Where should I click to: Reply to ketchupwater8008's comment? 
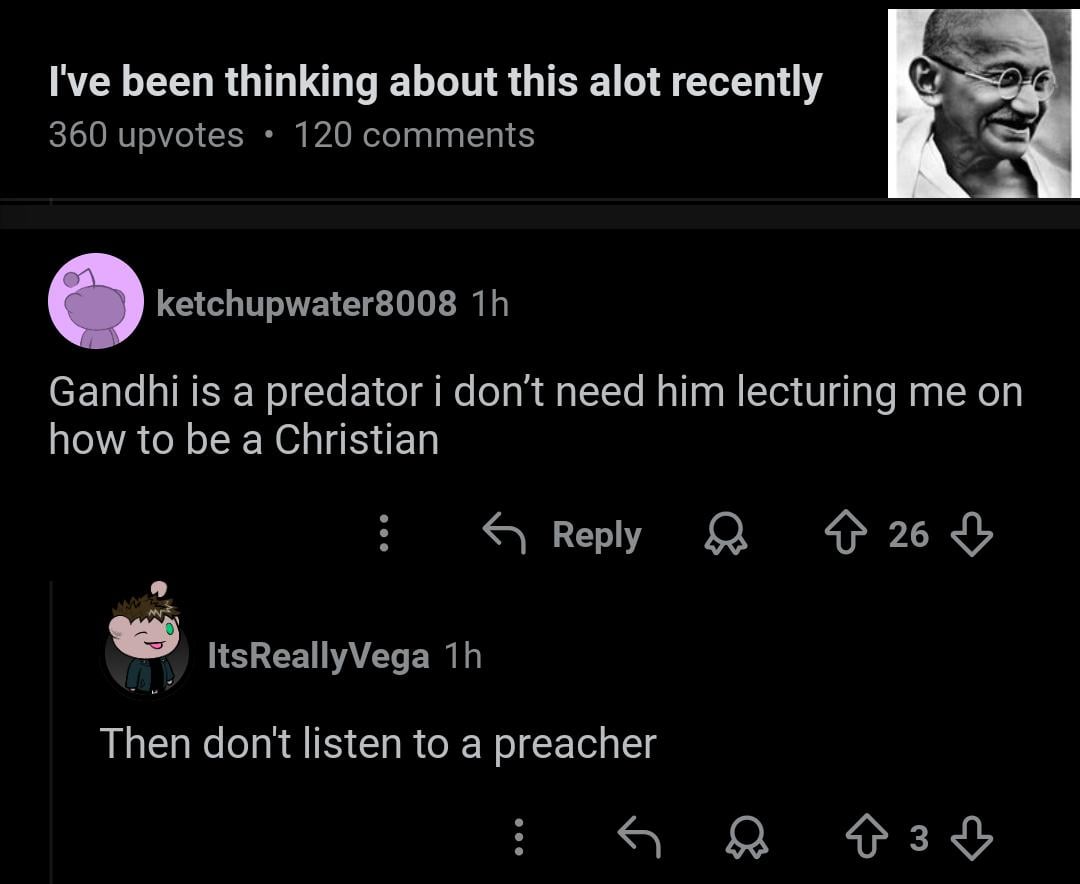coord(562,535)
